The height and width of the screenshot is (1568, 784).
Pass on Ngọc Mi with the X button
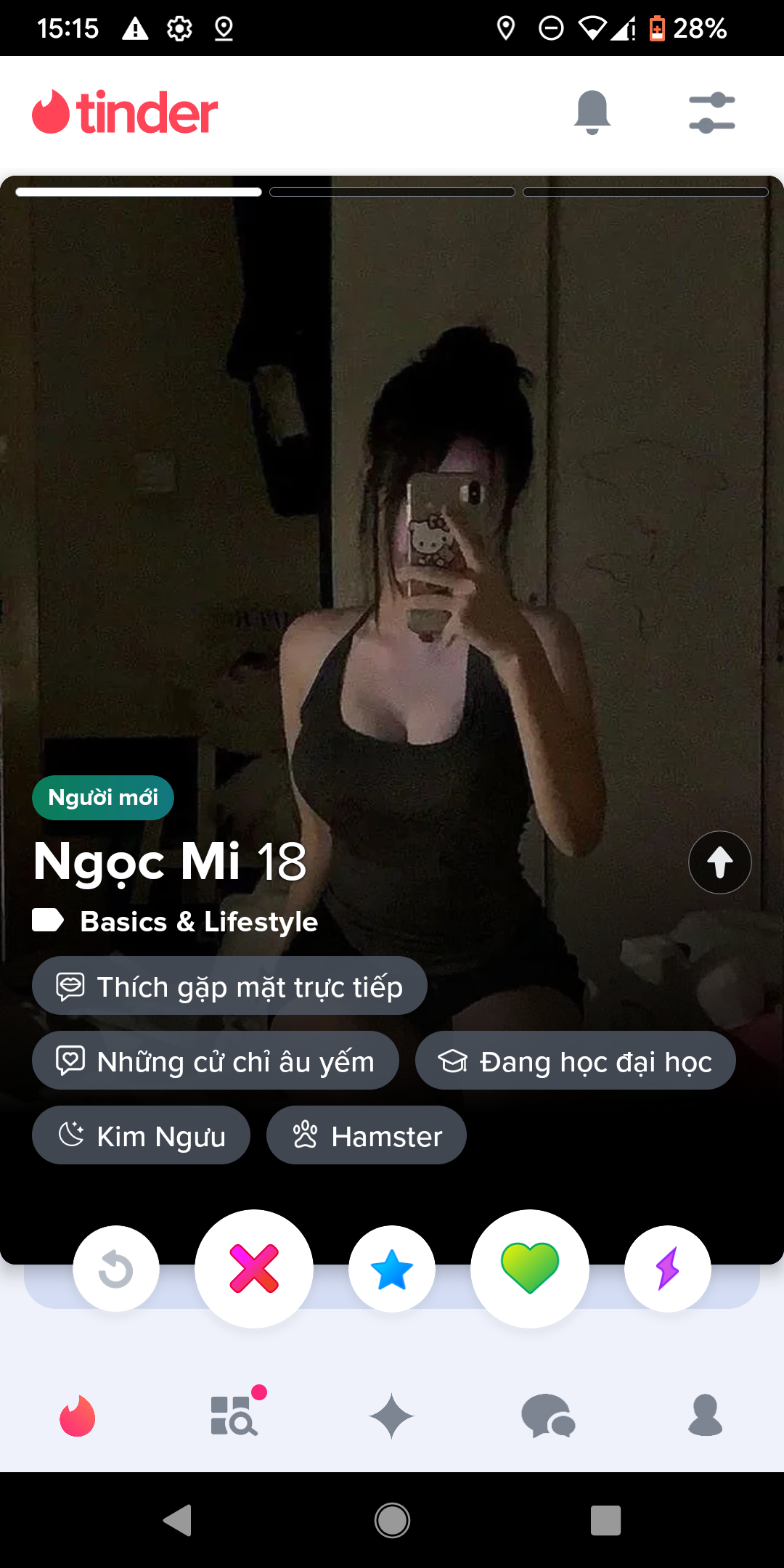[x=254, y=1269]
